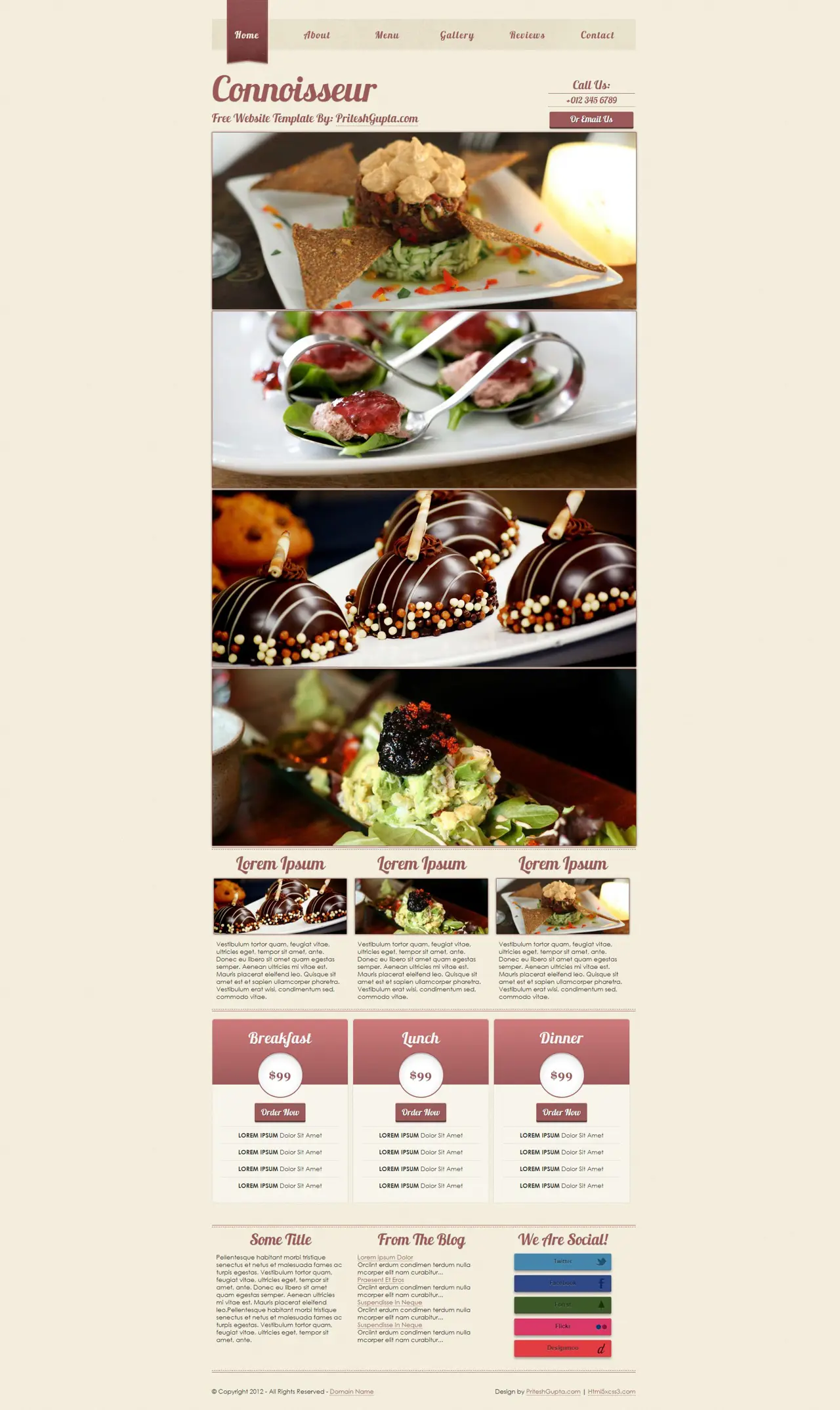Click Order Now under Lunch
Image resolution: width=840 pixels, height=1410 pixels.
421,1113
